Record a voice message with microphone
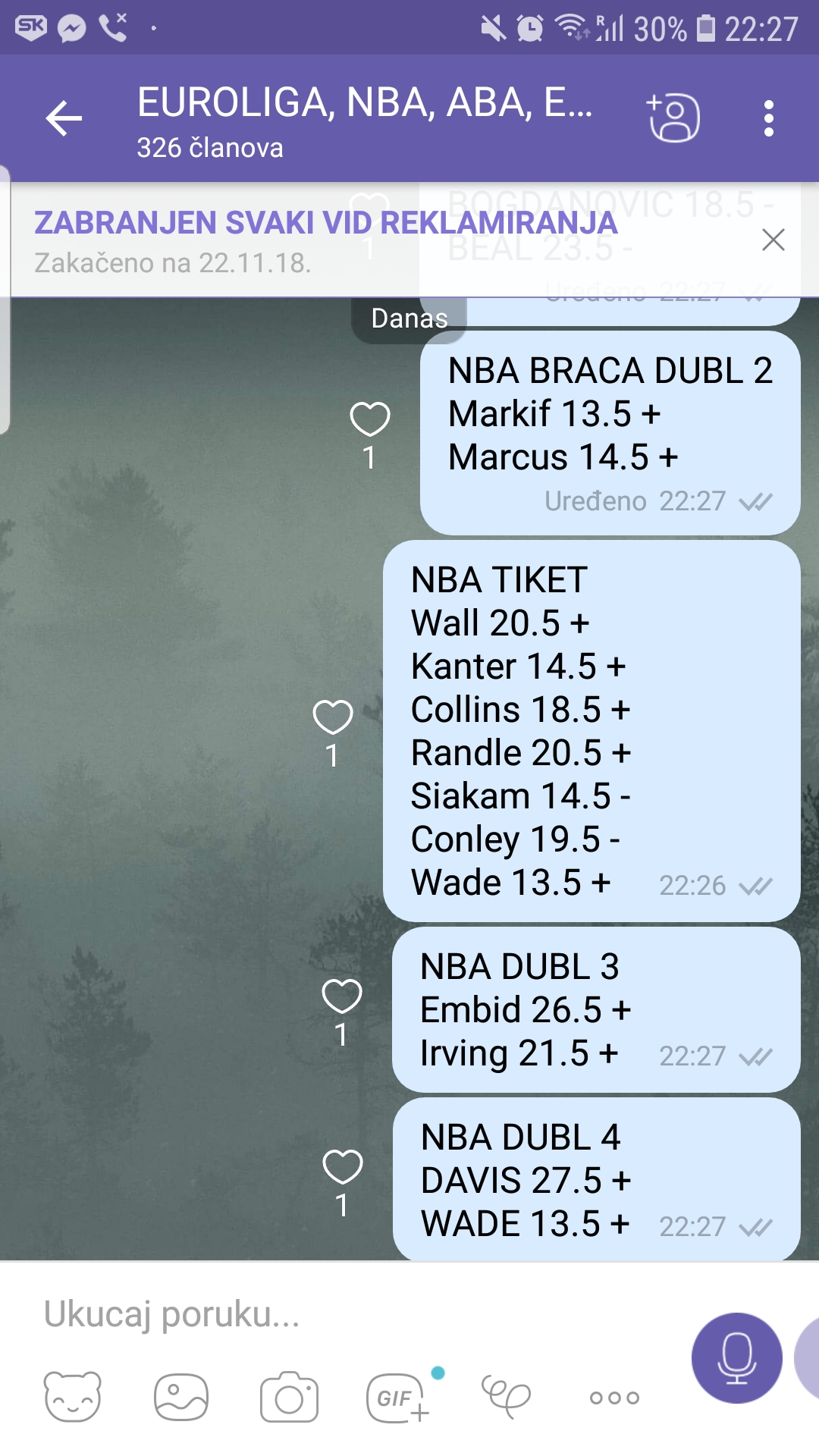Viewport: 819px width, 1456px height. click(x=736, y=1358)
